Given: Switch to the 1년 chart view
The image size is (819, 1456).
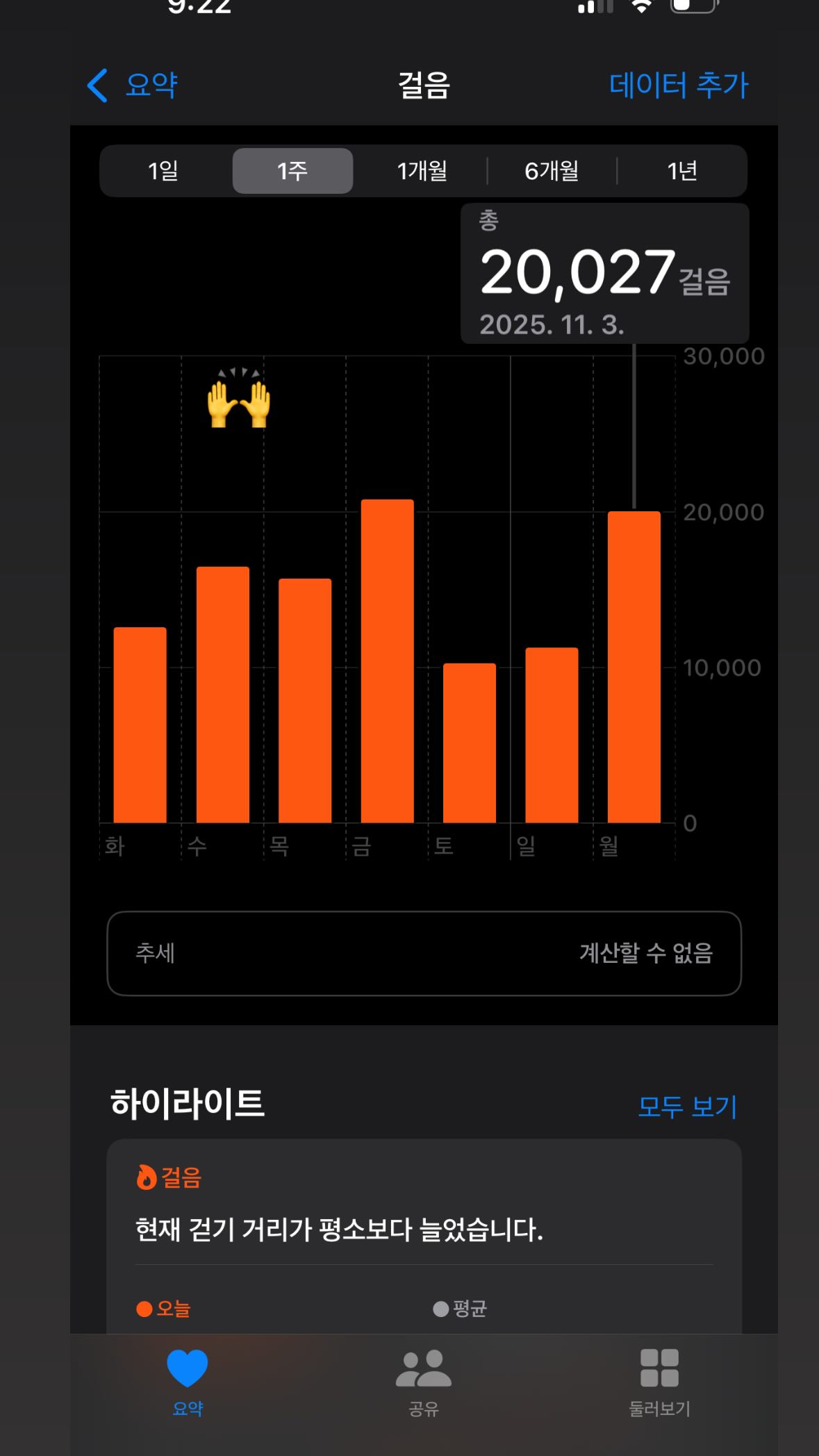Looking at the screenshot, I should (x=682, y=170).
